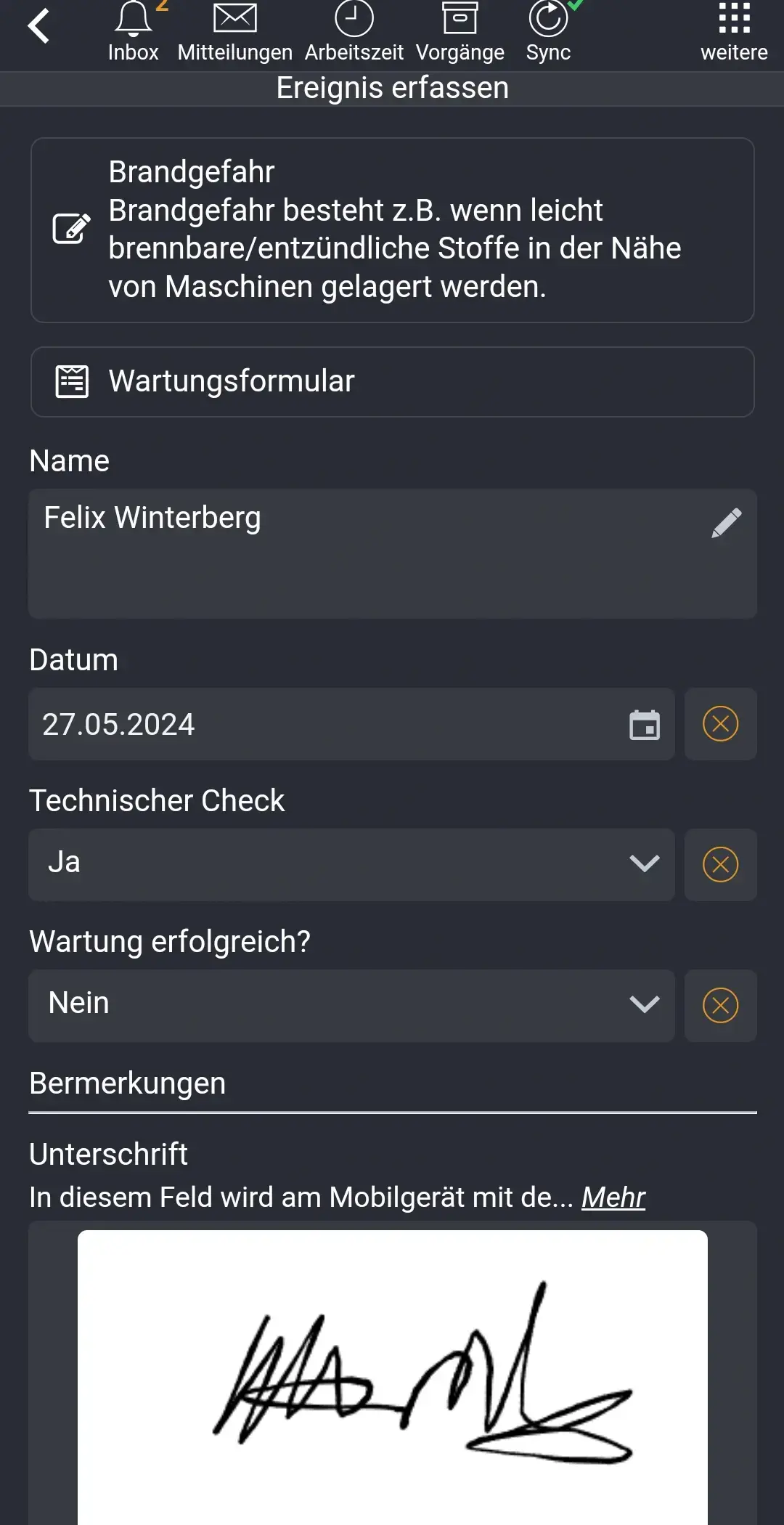Select the Wartungsformular entry
The height and width of the screenshot is (1525, 784).
(392, 381)
